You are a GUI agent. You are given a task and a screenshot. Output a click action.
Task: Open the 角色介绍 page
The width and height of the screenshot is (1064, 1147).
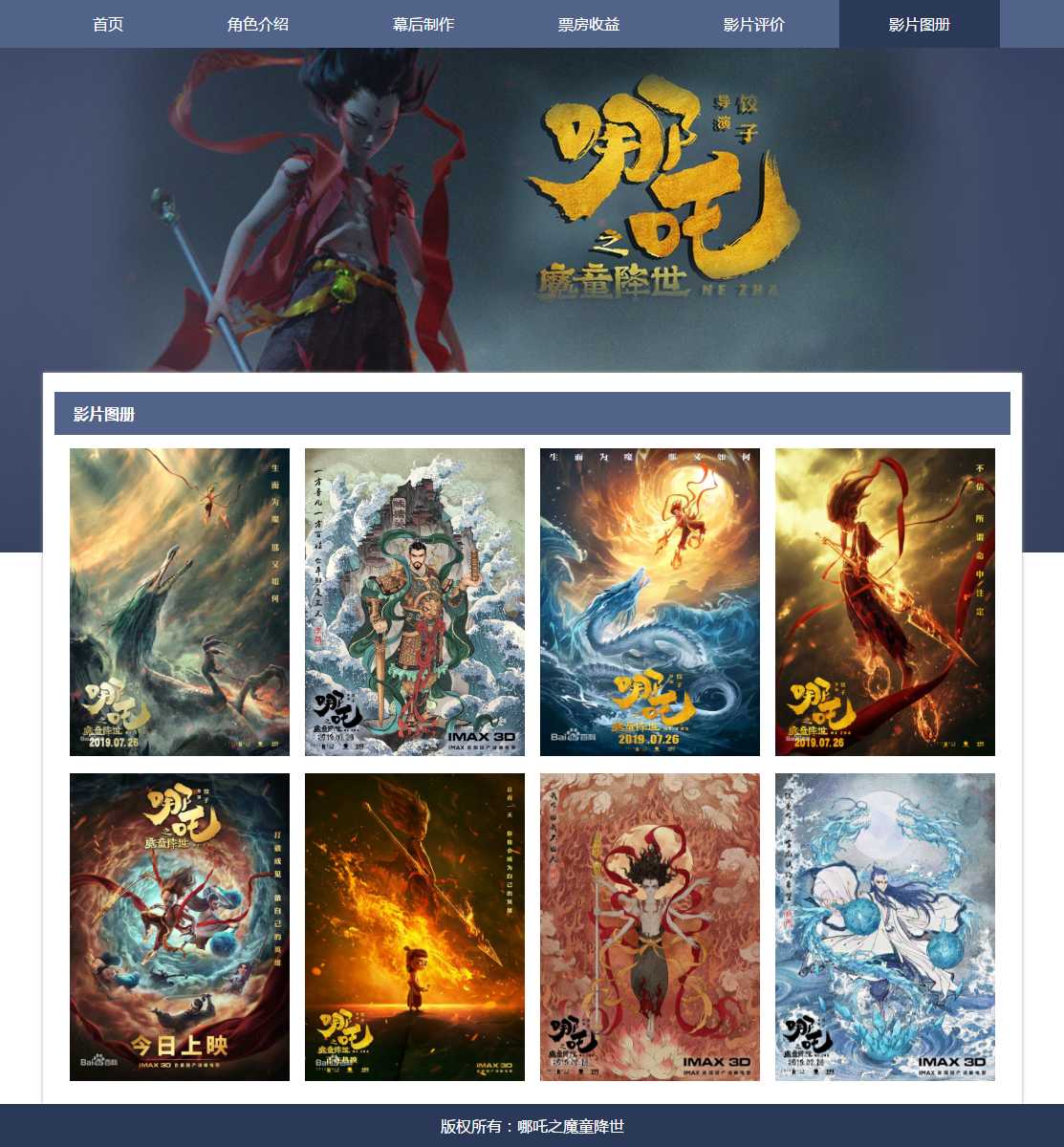pyautogui.click(x=258, y=24)
